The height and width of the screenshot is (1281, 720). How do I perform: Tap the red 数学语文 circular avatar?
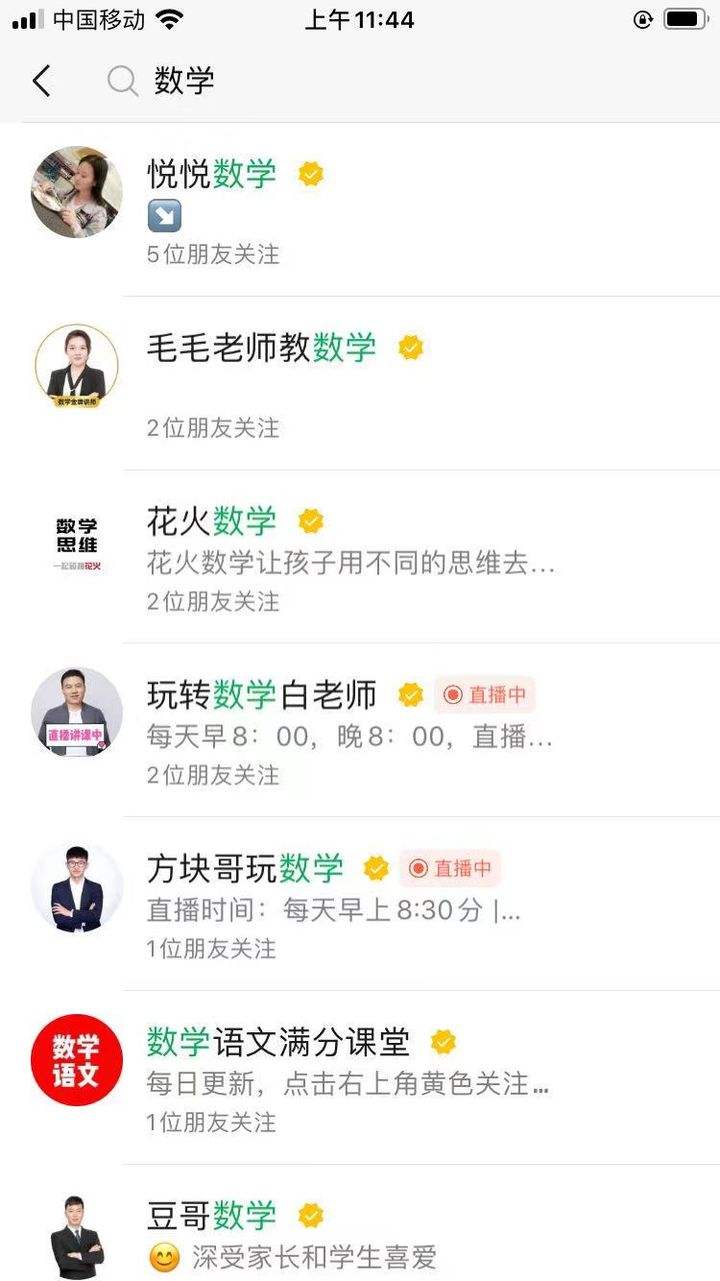[76, 1060]
